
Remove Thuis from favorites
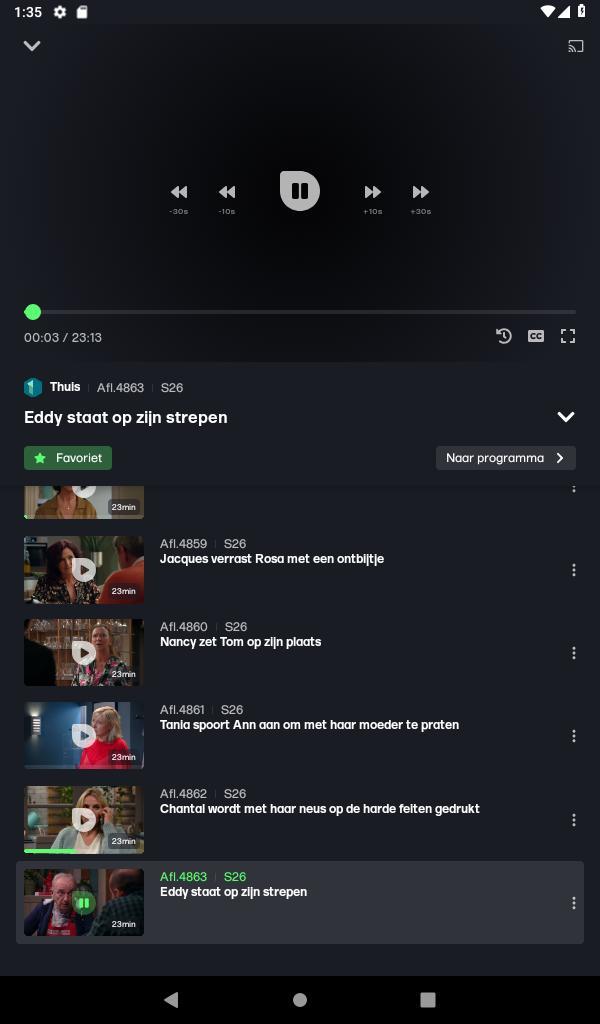[68, 458]
